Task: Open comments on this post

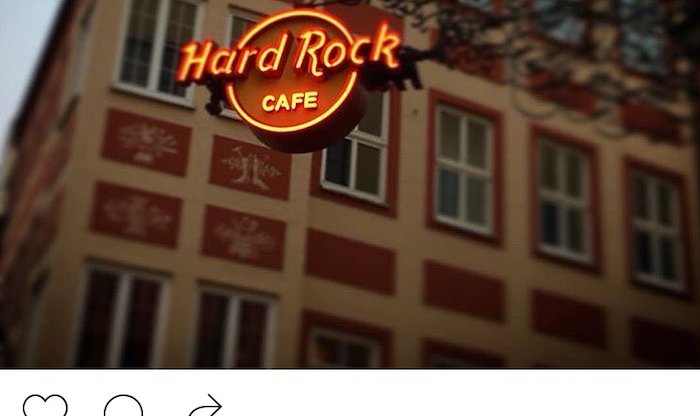Action: [124, 407]
